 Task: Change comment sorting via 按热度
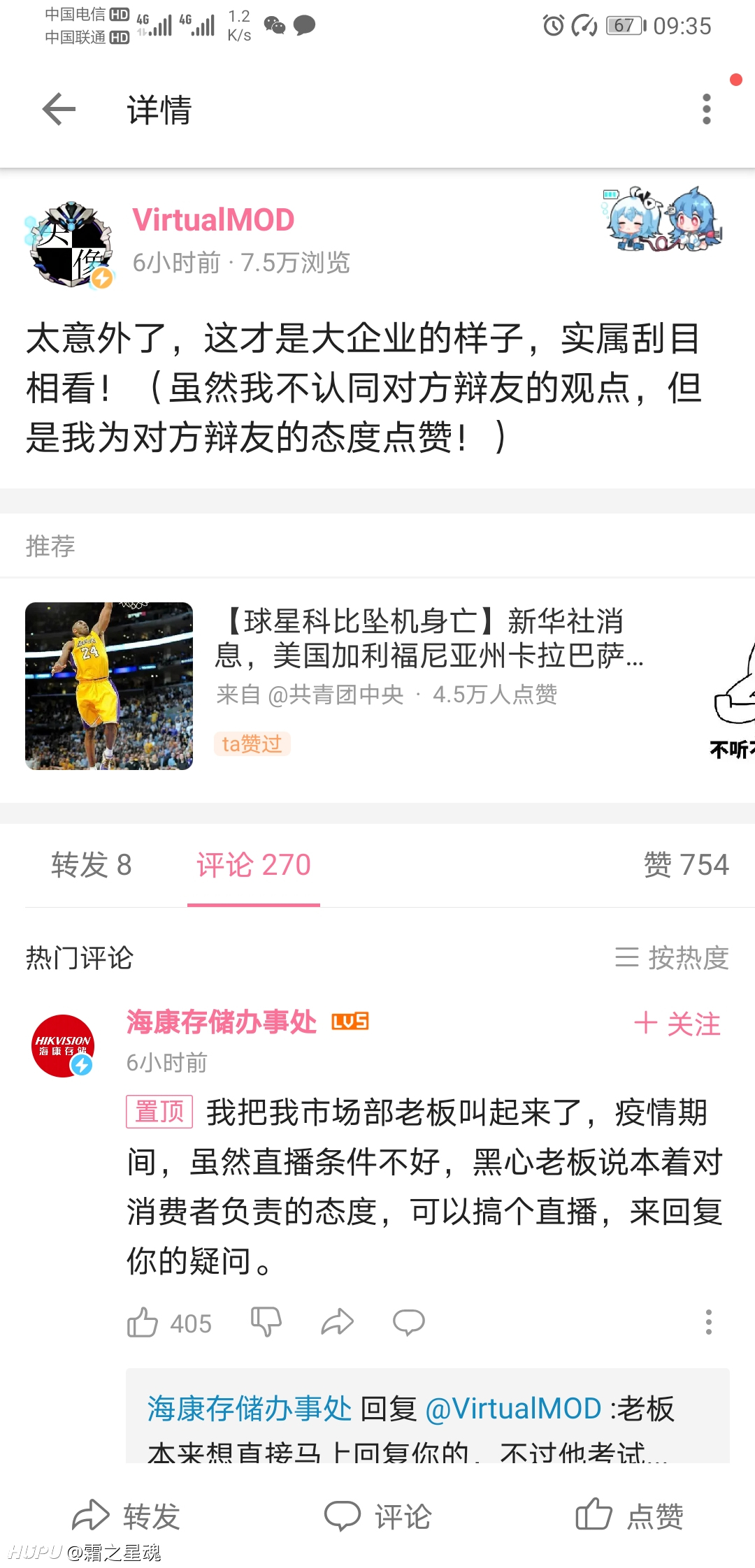672,957
